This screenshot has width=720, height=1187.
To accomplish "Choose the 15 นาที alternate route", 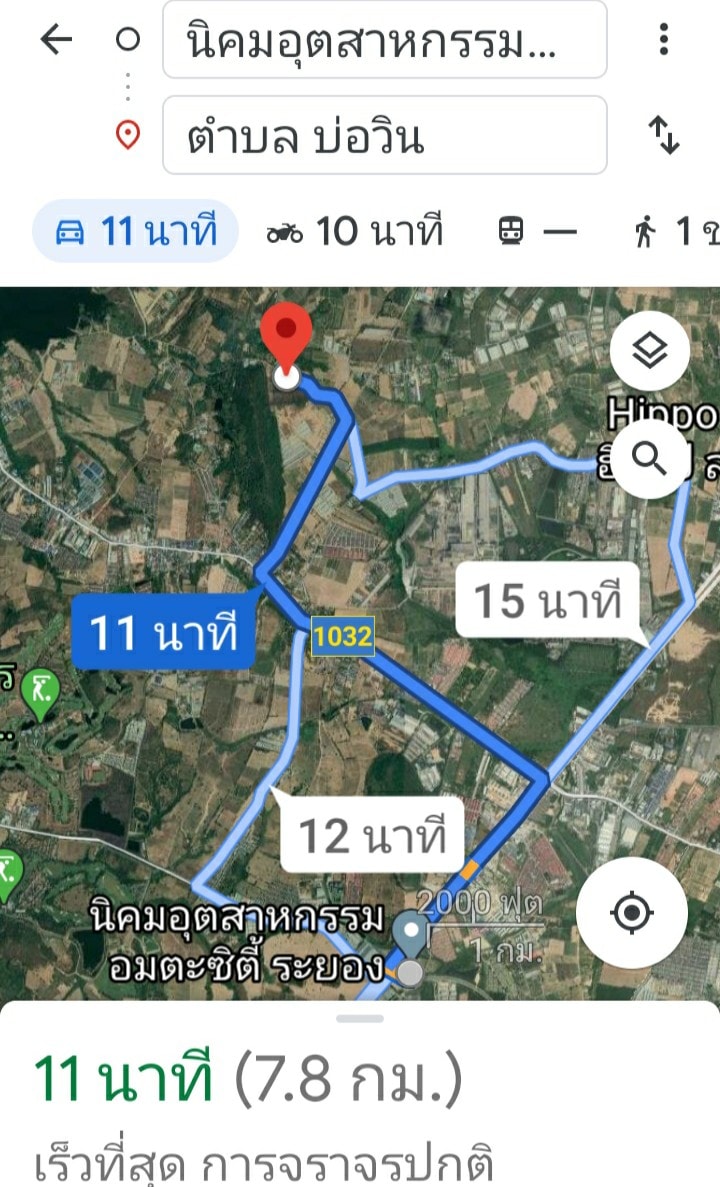I will (547, 602).
